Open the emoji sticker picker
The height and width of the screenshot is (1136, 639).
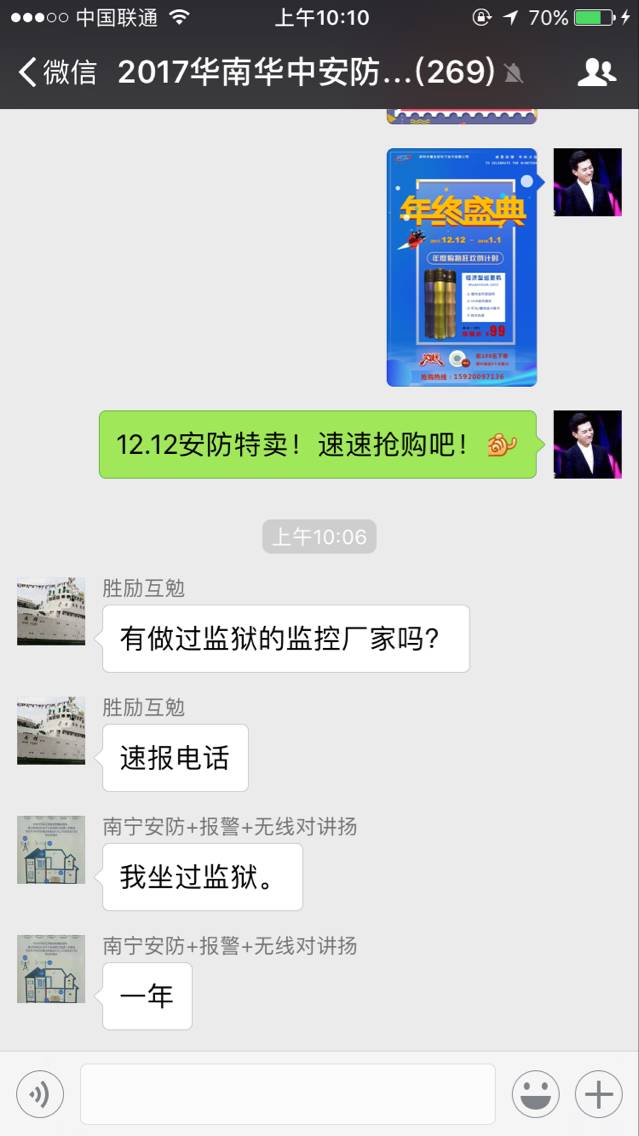tap(536, 1094)
